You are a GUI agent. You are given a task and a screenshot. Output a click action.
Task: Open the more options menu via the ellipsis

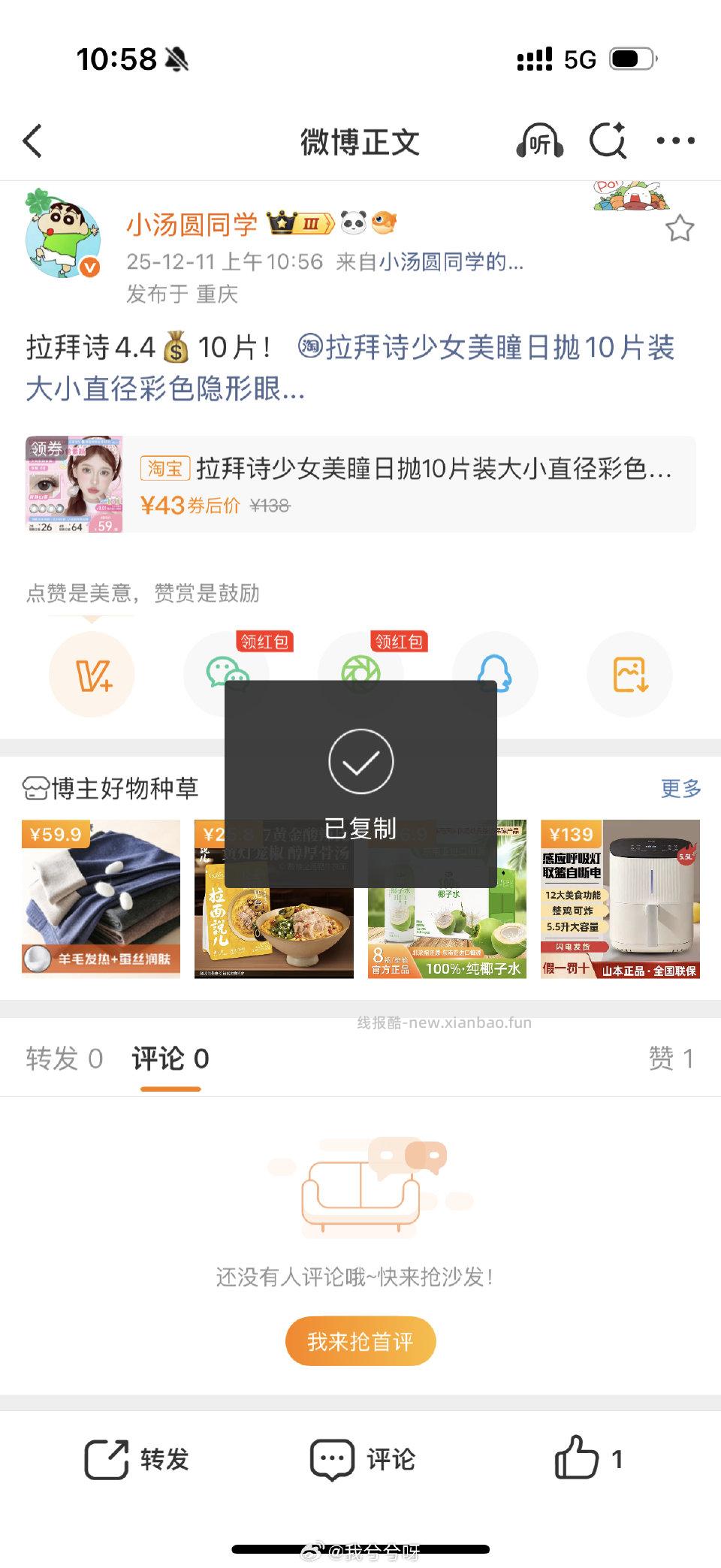(x=674, y=140)
